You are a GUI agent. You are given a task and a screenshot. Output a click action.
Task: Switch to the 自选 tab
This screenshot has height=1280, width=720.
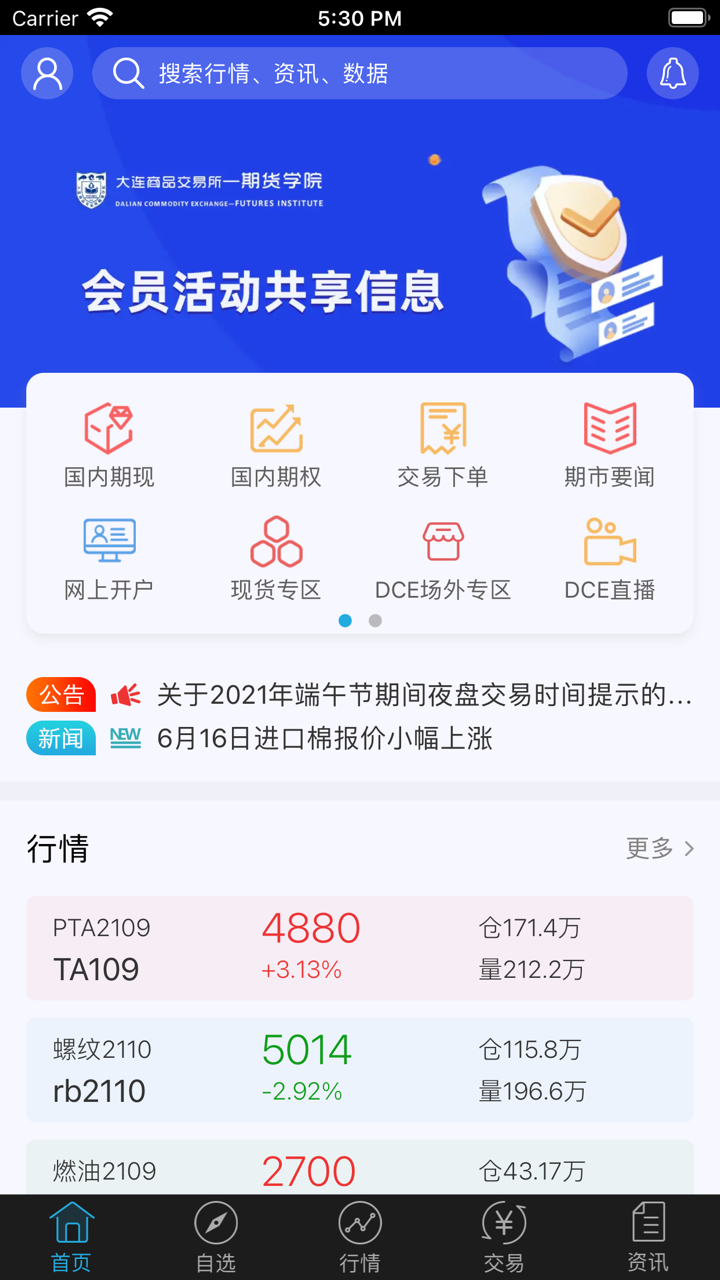216,1237
